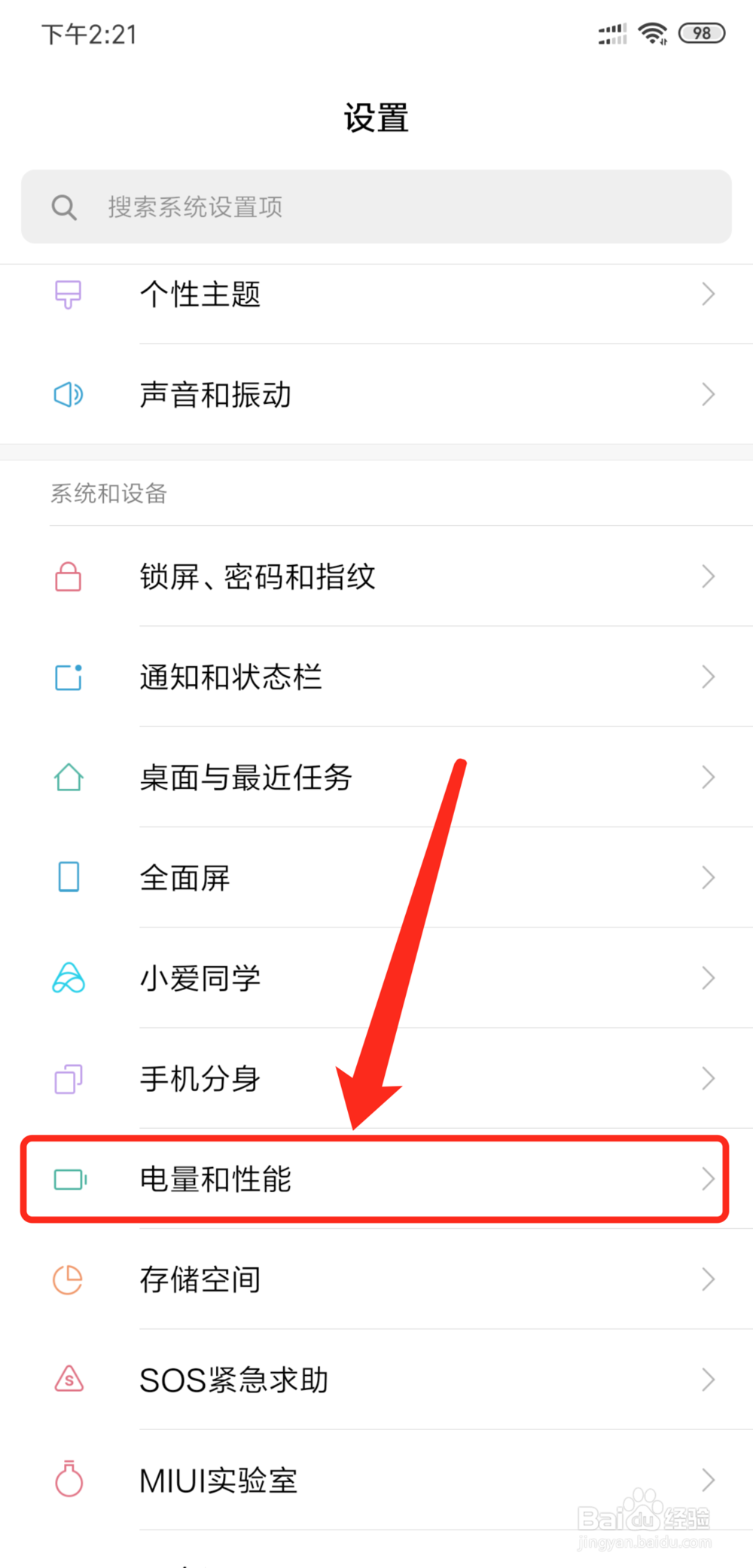Tap the lock icon beside 锁屏、密码和指纹
The image size is (753, 1568).
point(68,577)
